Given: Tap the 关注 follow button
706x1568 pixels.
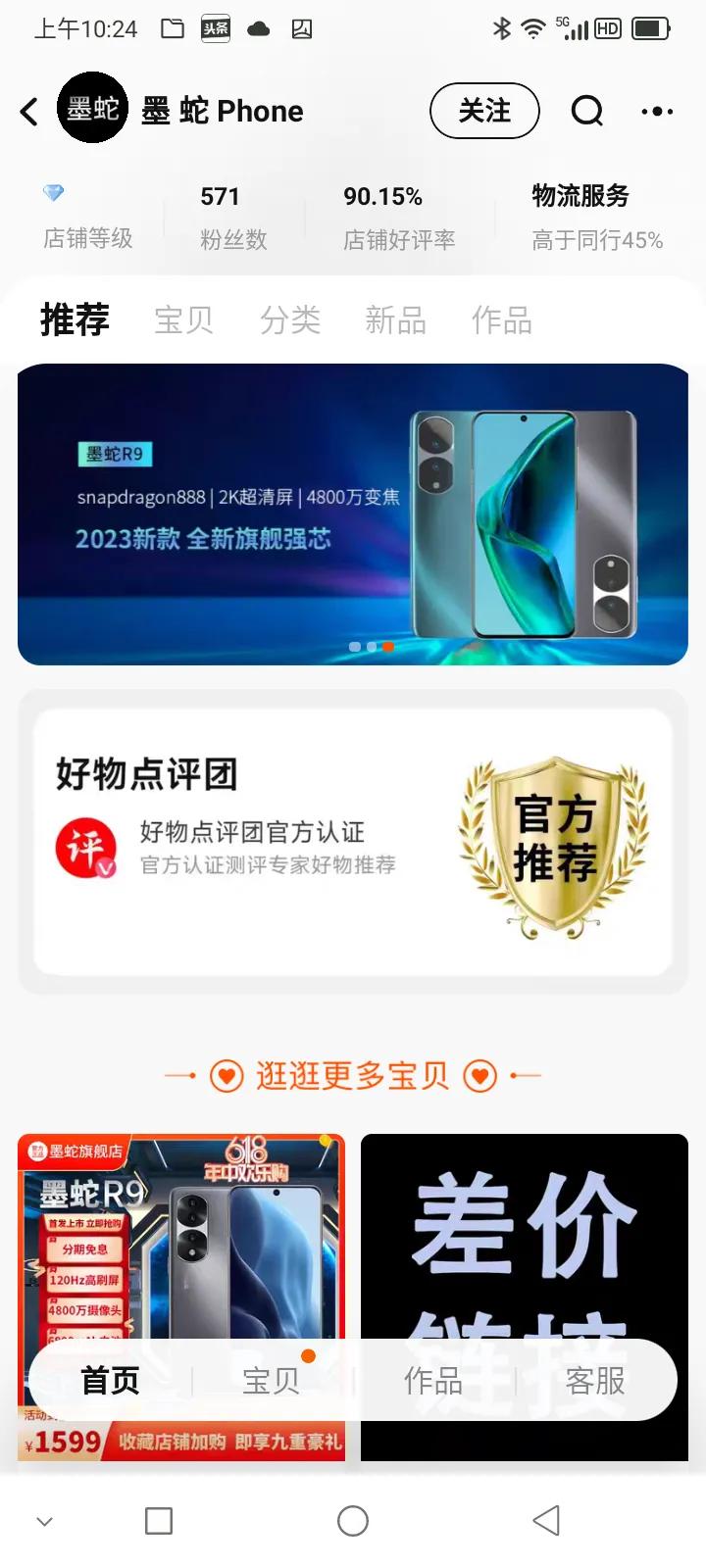Looking at the screenshot, I should click(484, 111).
